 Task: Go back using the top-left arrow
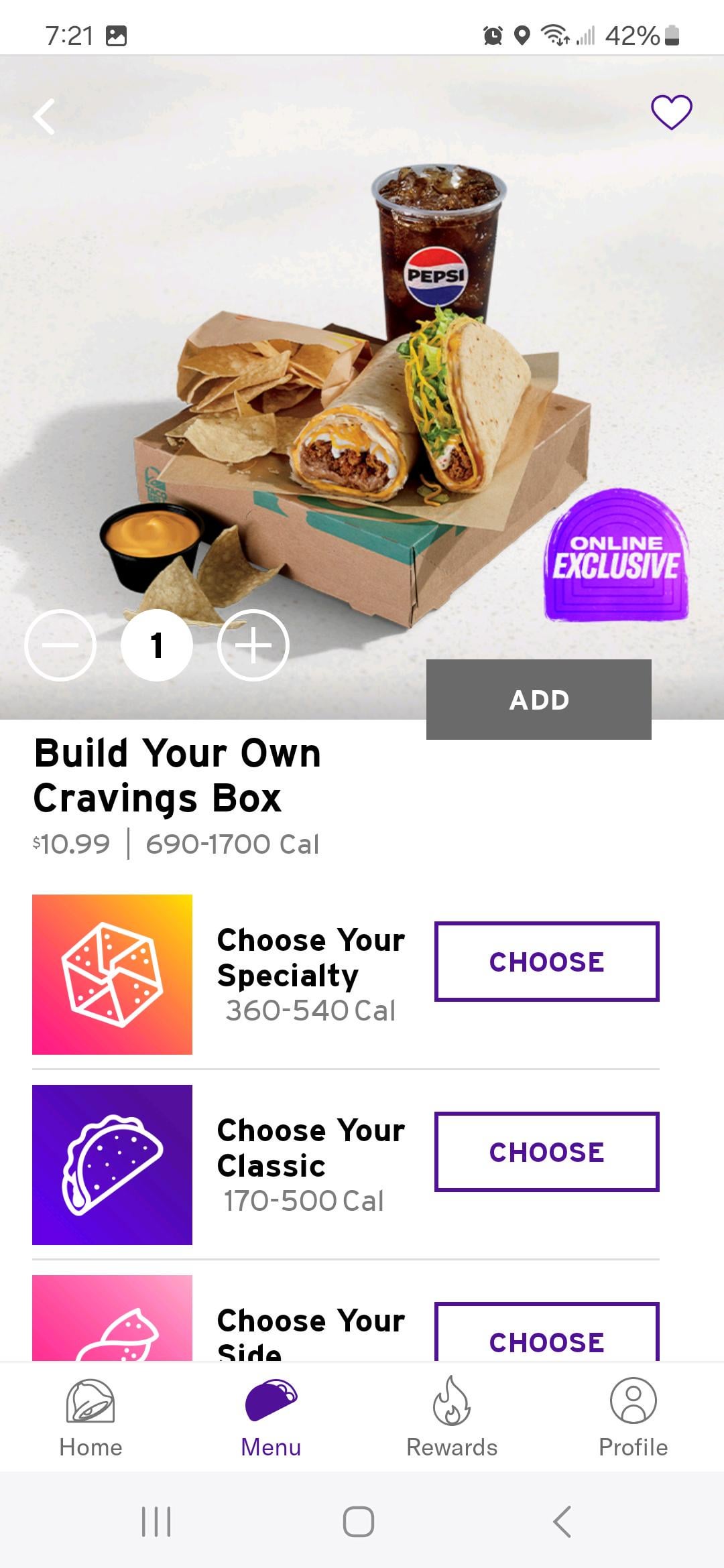[44, 117]
